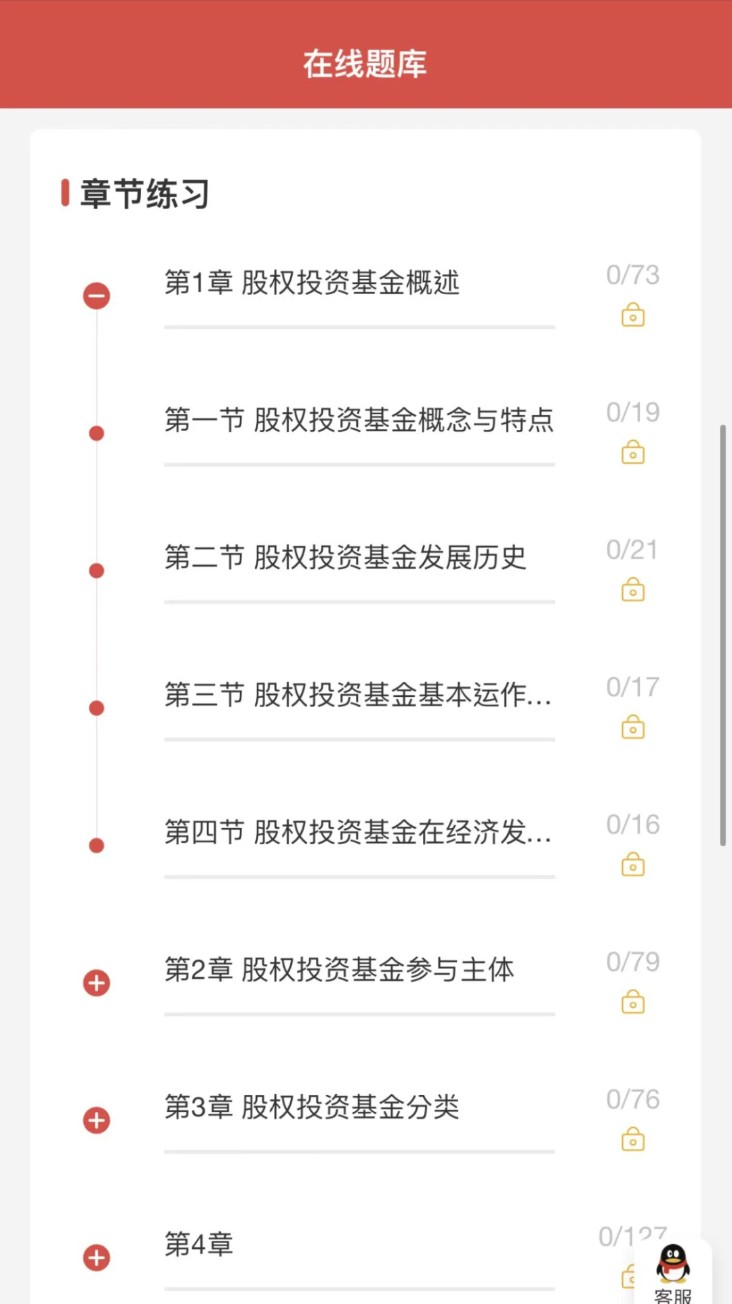Tap the lock icon next to 第四节
Screen dimensions: 732x1304
tap(633, 865)
